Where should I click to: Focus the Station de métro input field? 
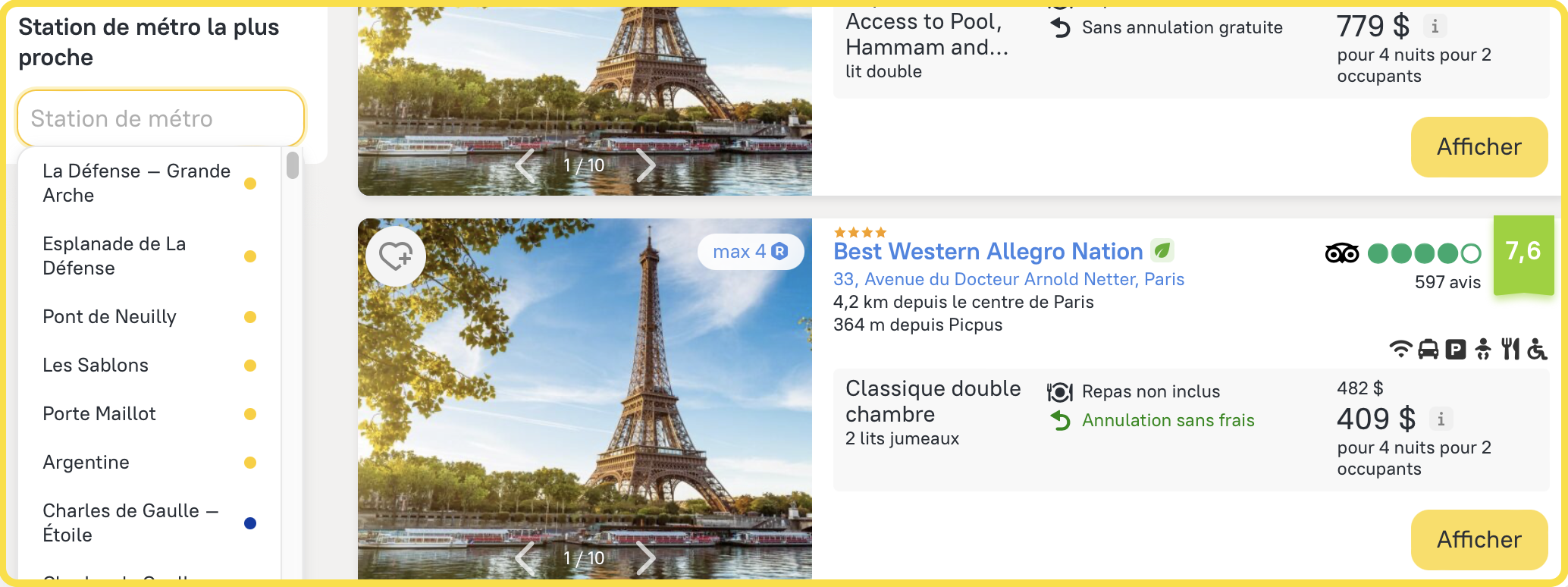pos(160,118)
